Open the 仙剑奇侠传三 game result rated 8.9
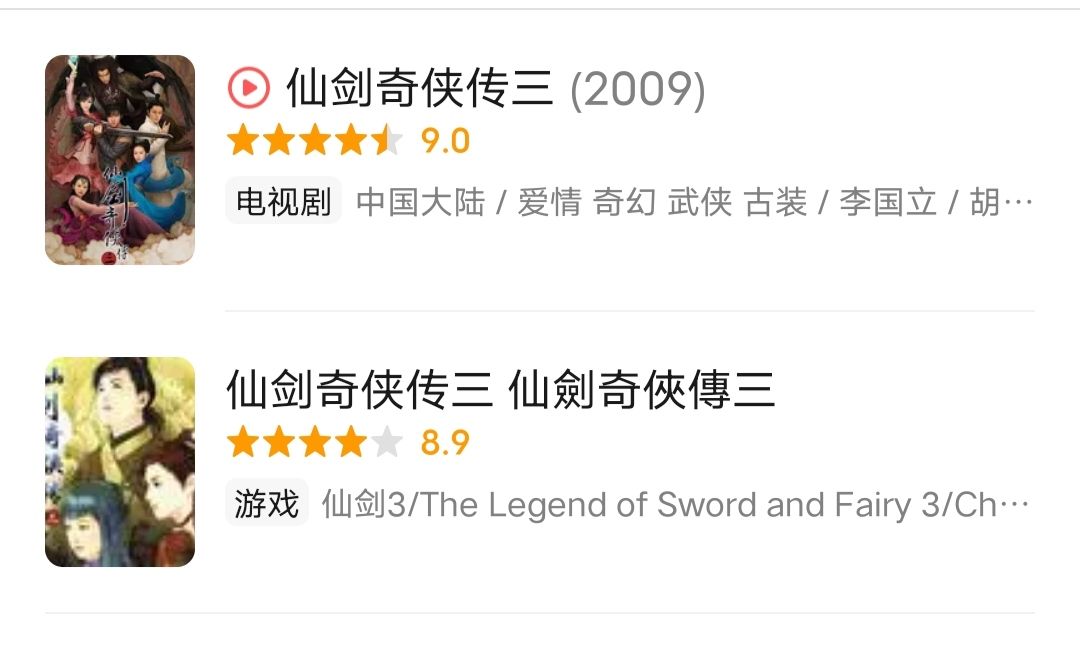The width and height of the screenshot is (1080, 648). pyautogui.click(x=500, y=390)
